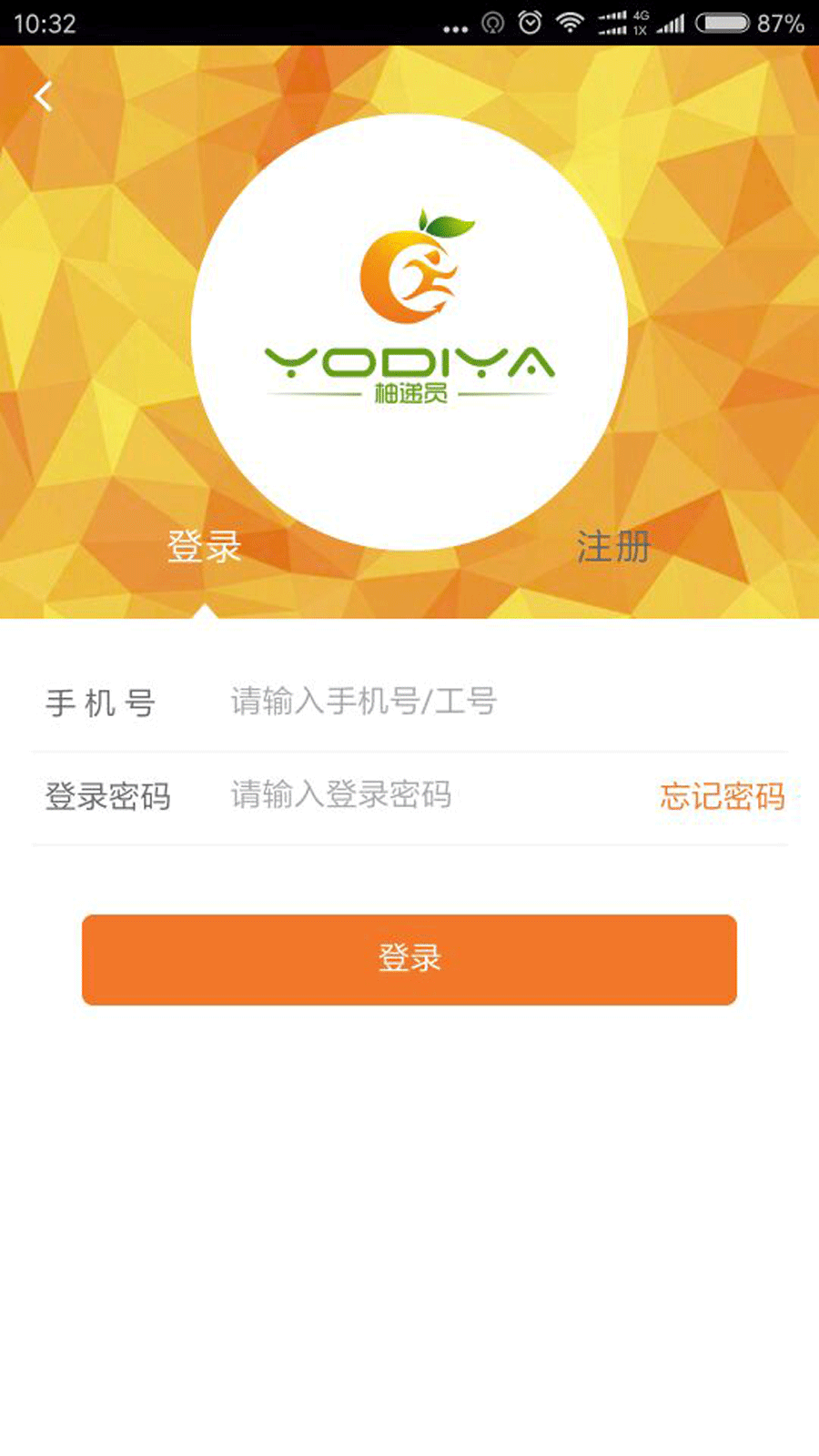
Task: Select the 登录 tab
Action: tap(205, 547)
